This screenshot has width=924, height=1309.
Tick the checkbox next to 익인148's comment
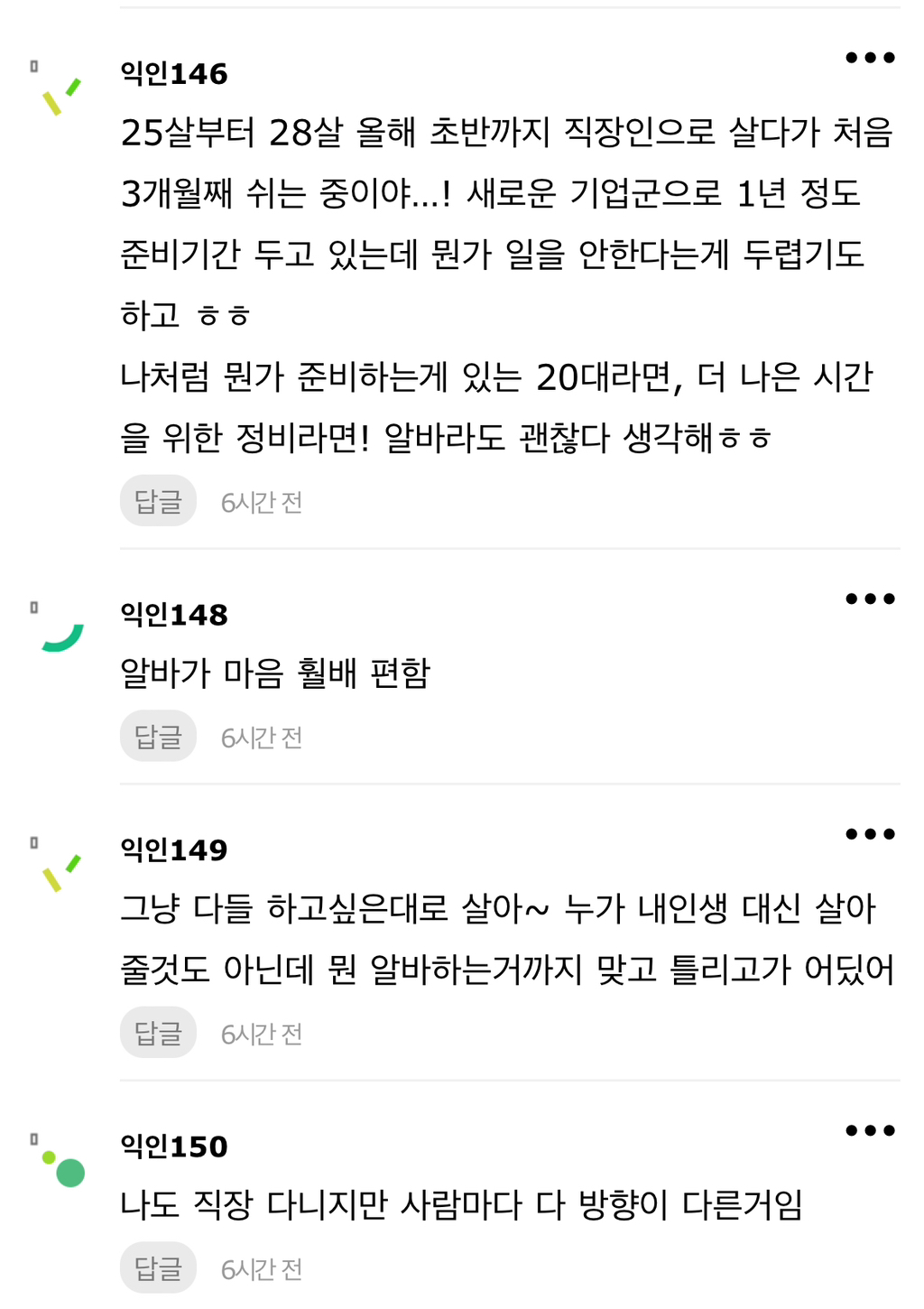pyautogui.click(x=34, y=607)
